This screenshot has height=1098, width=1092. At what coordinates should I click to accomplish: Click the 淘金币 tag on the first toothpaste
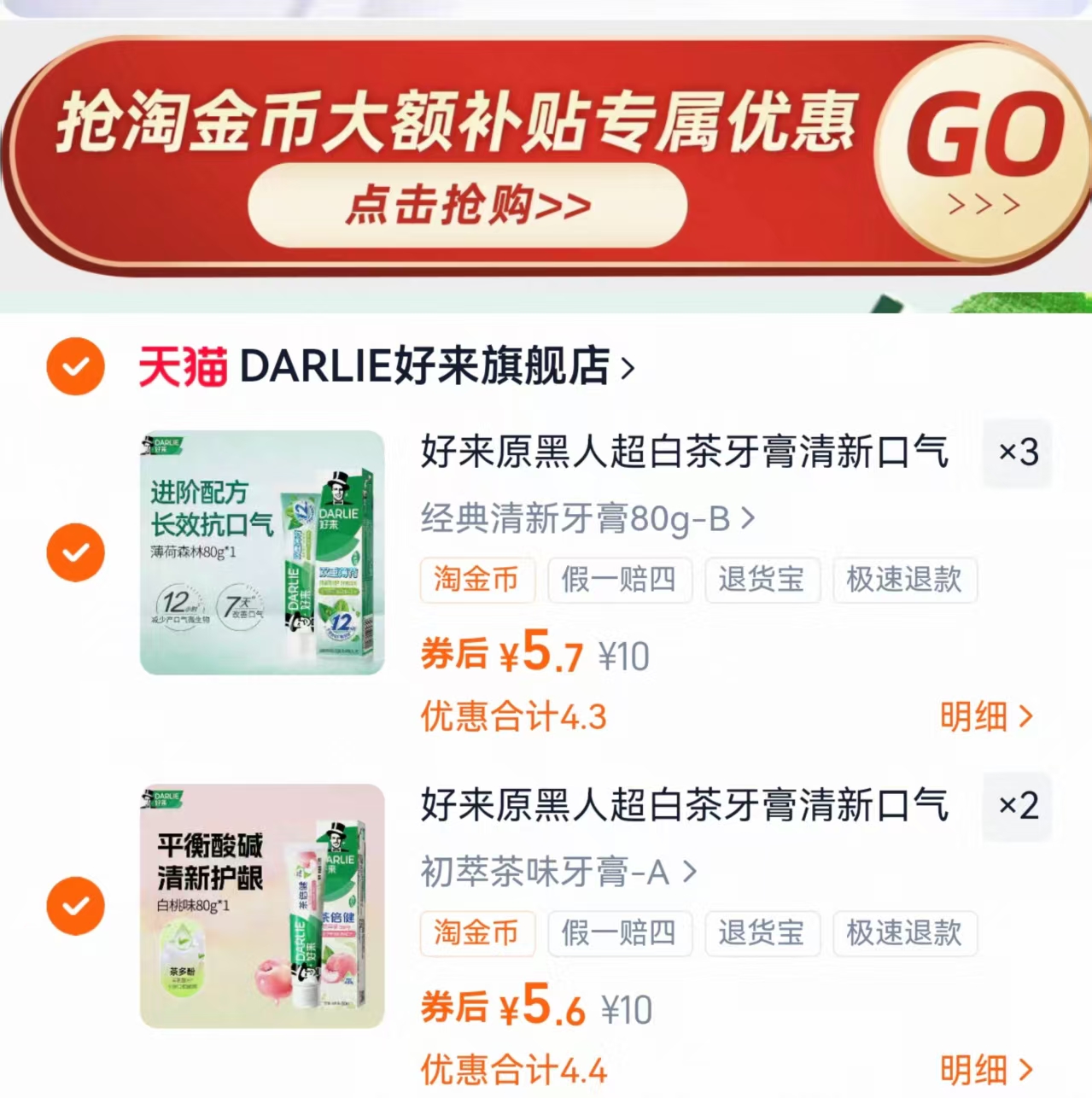[477, 581]
